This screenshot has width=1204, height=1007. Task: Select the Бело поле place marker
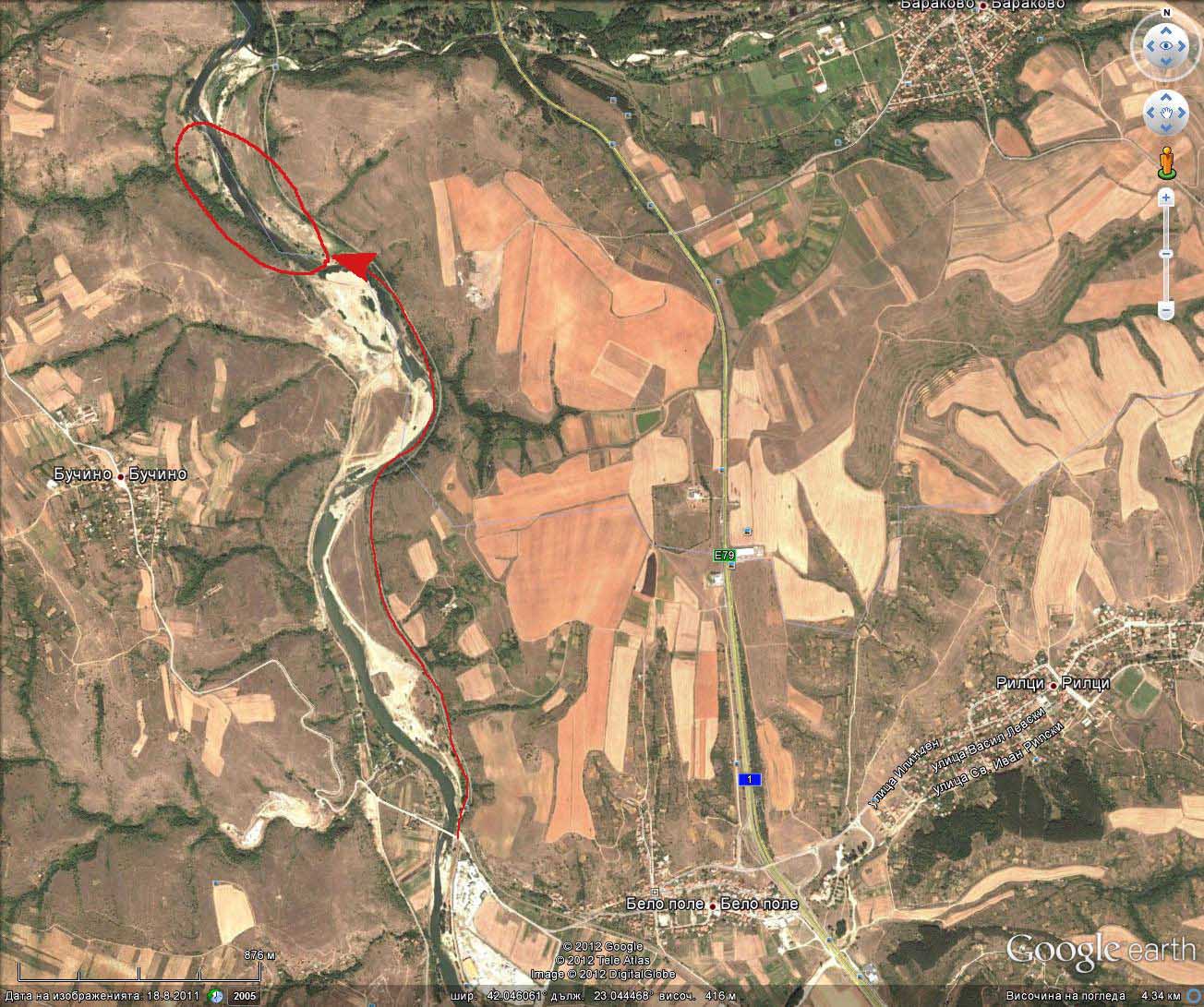tap(712, 905)
